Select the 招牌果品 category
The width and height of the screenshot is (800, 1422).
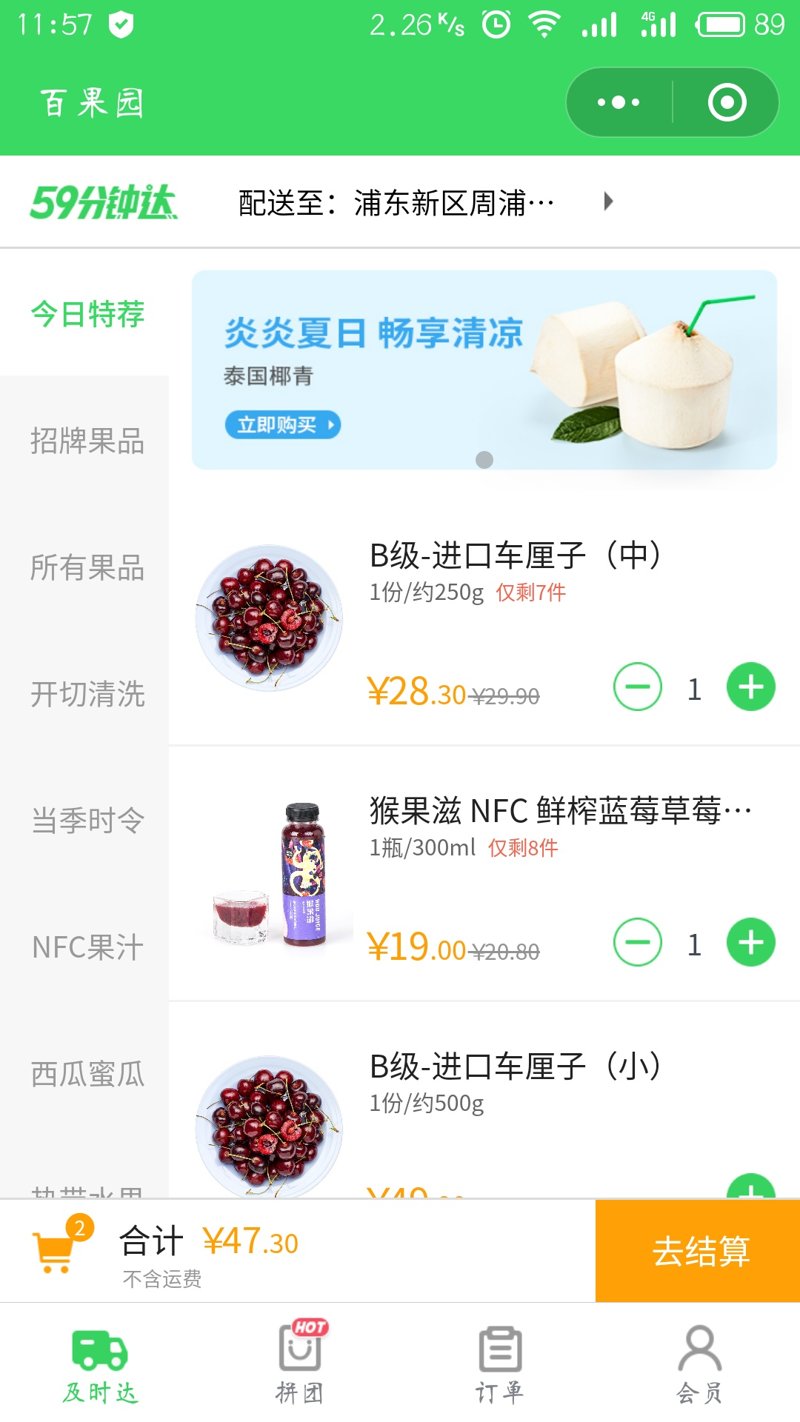click(x=87, y=441)
